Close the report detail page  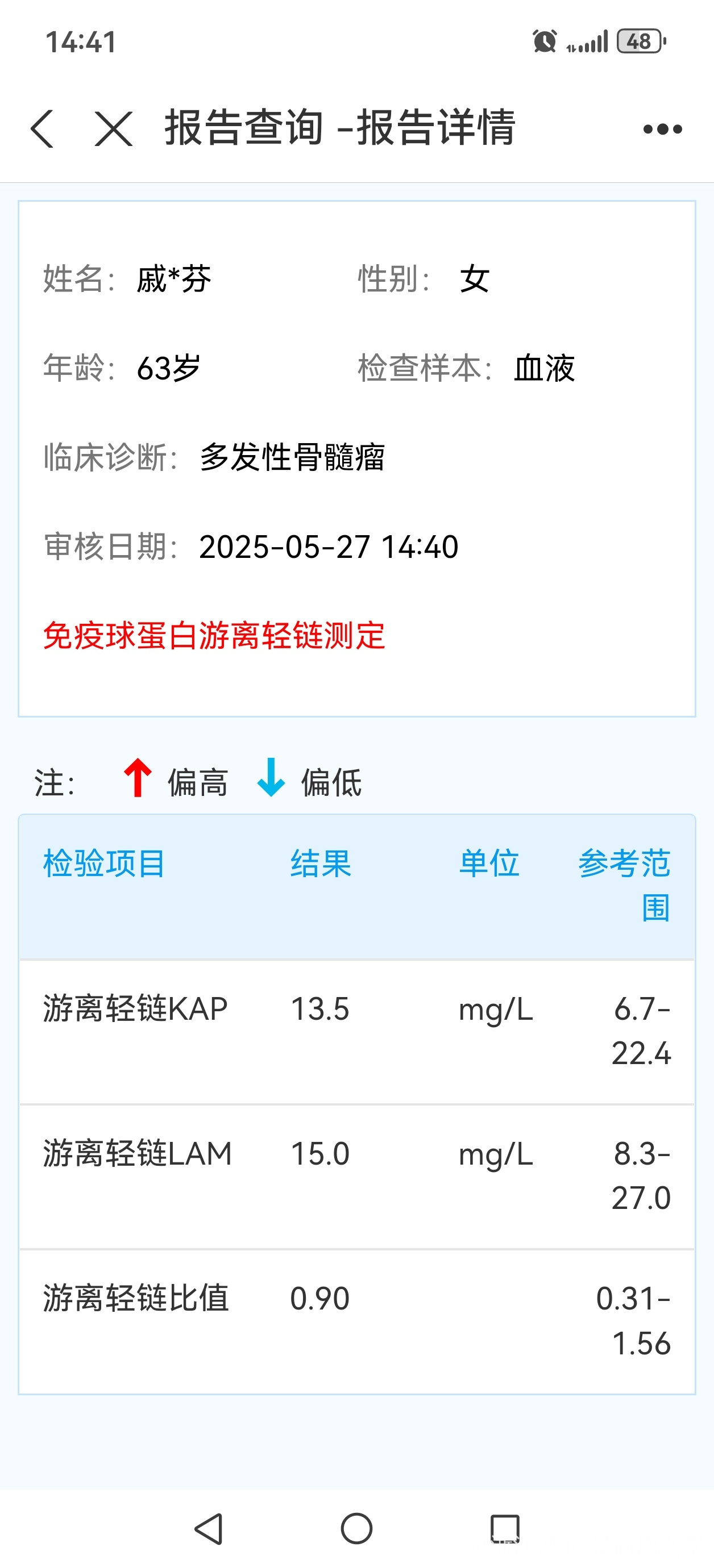click(114, 129)
